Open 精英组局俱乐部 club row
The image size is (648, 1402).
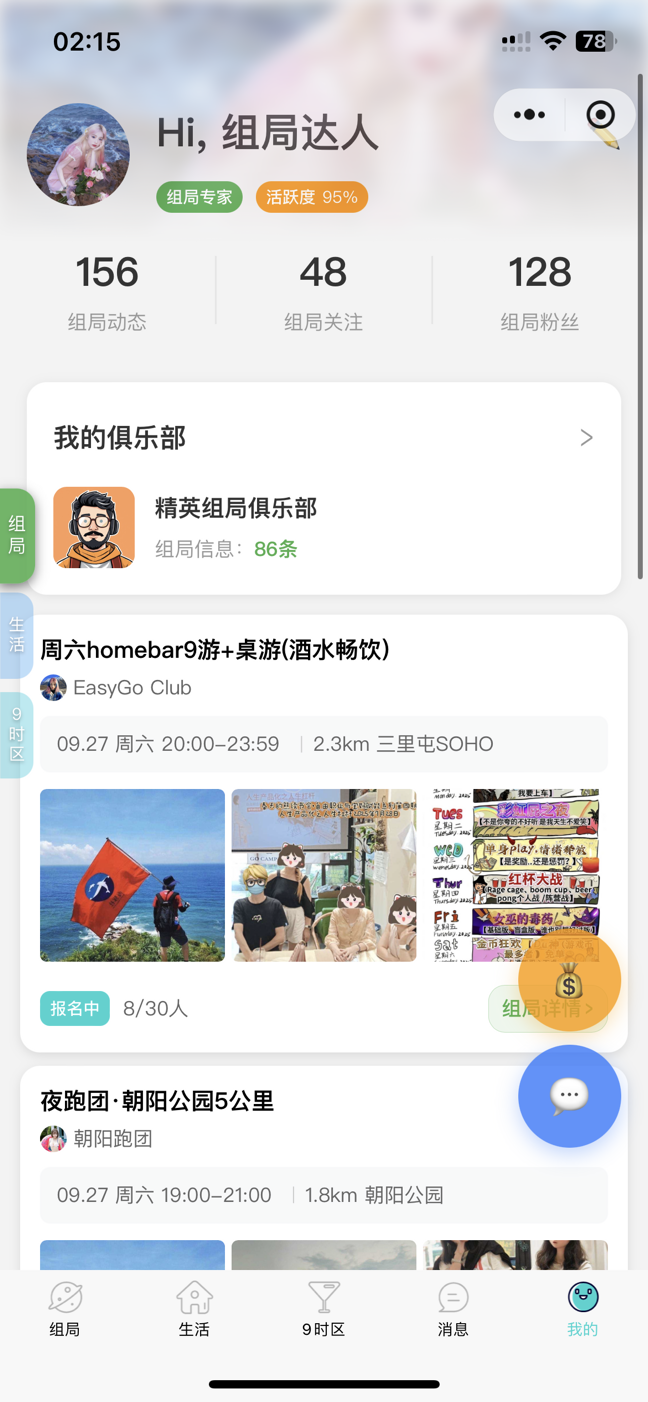[x=236, y=527]
